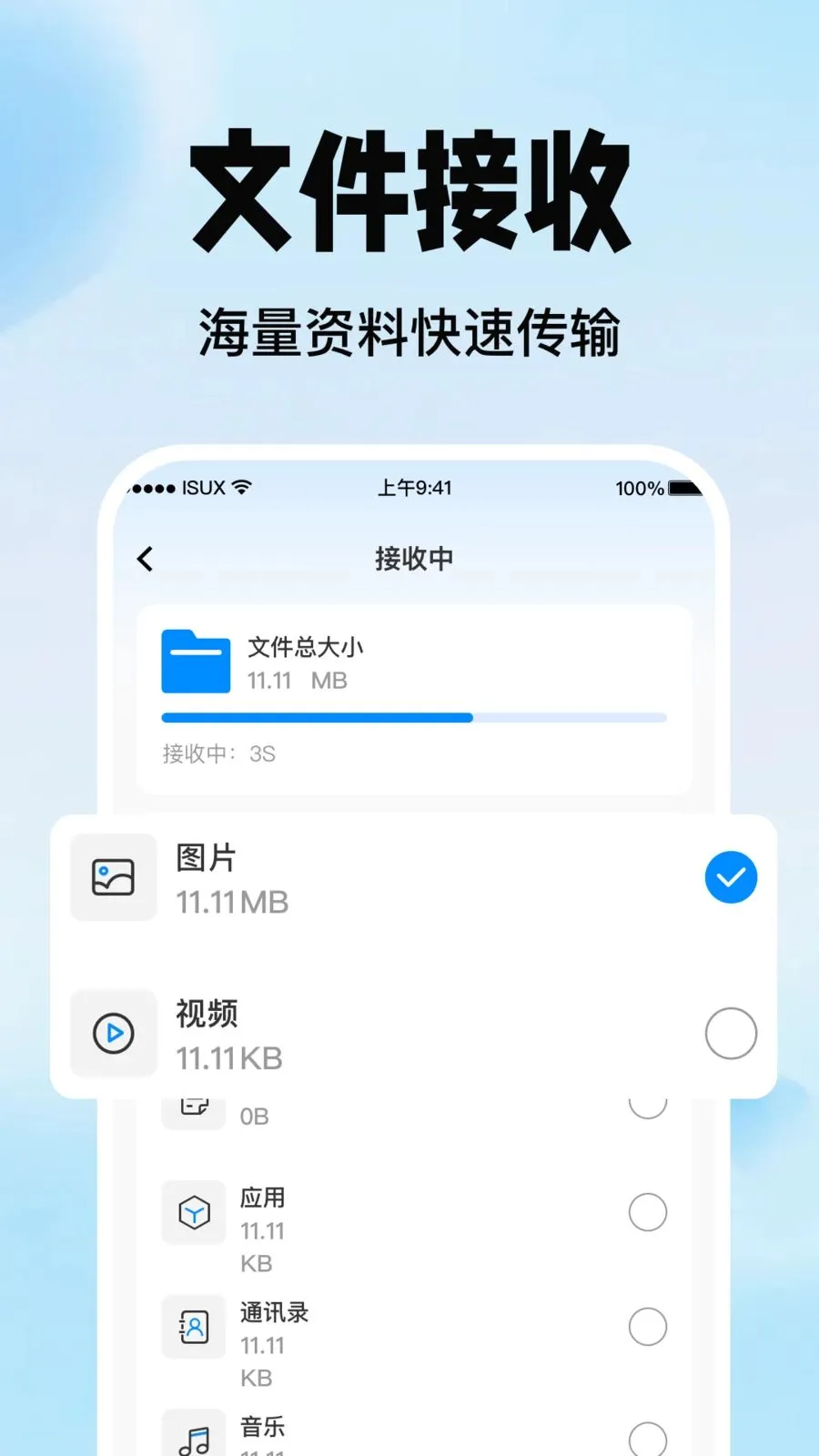The image size is (819, 1456).
Task: Select the 视频 item's circle checkbox
Action: coord(730,1034)
